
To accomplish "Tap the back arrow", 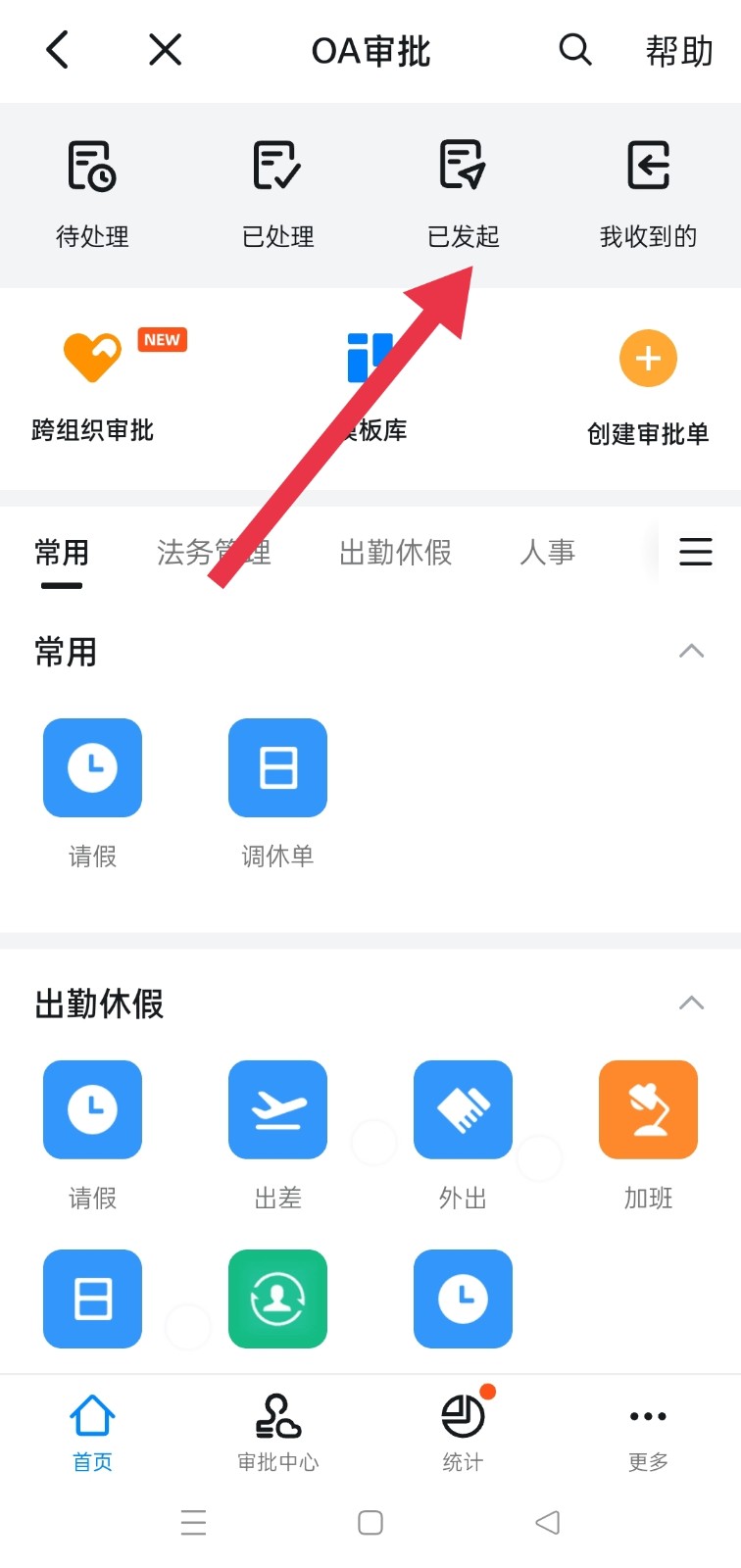I will (57, 50).
